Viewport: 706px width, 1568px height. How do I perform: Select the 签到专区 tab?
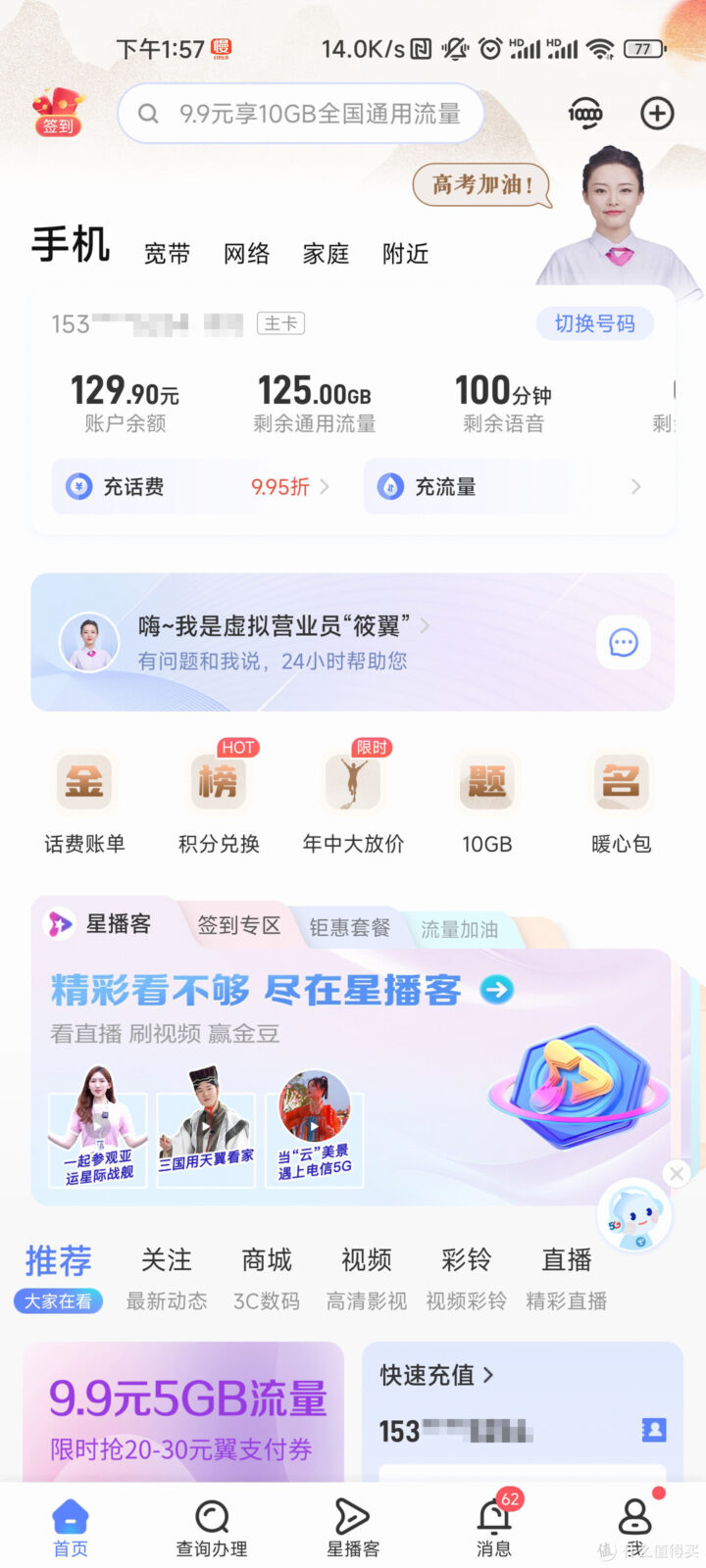click(239, 926)
